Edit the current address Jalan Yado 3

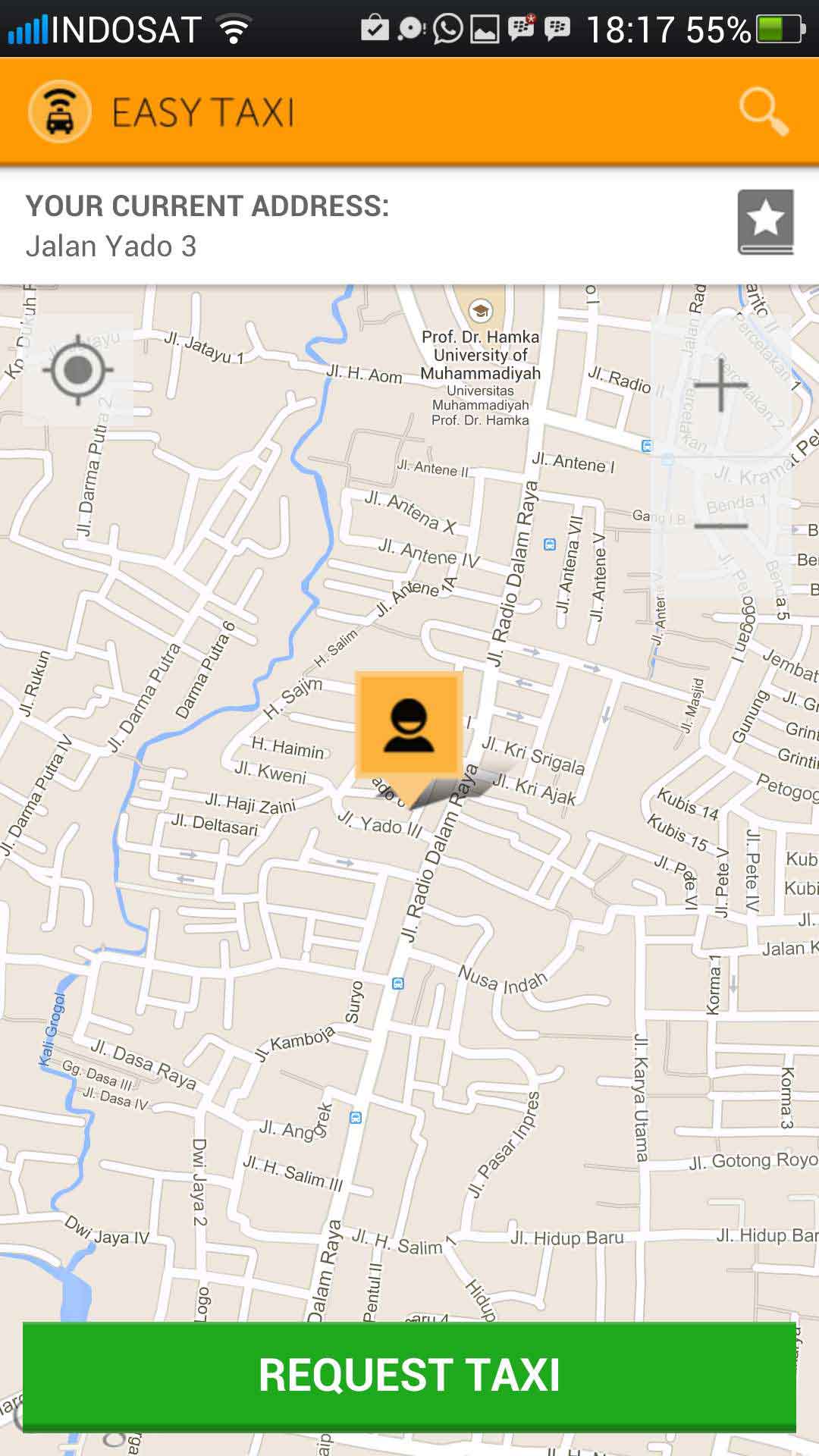(x=111, y=246)
